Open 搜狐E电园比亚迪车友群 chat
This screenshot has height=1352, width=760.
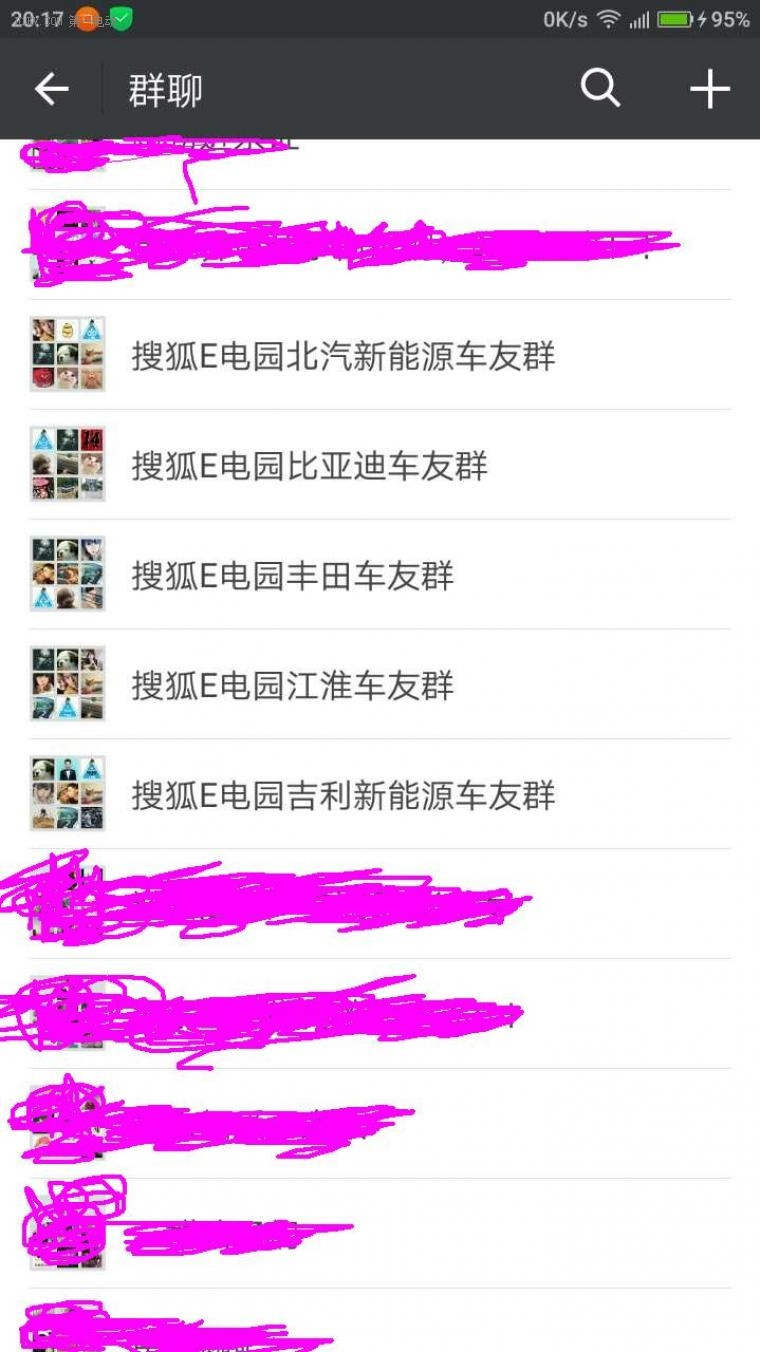click(x=310, y=466)
